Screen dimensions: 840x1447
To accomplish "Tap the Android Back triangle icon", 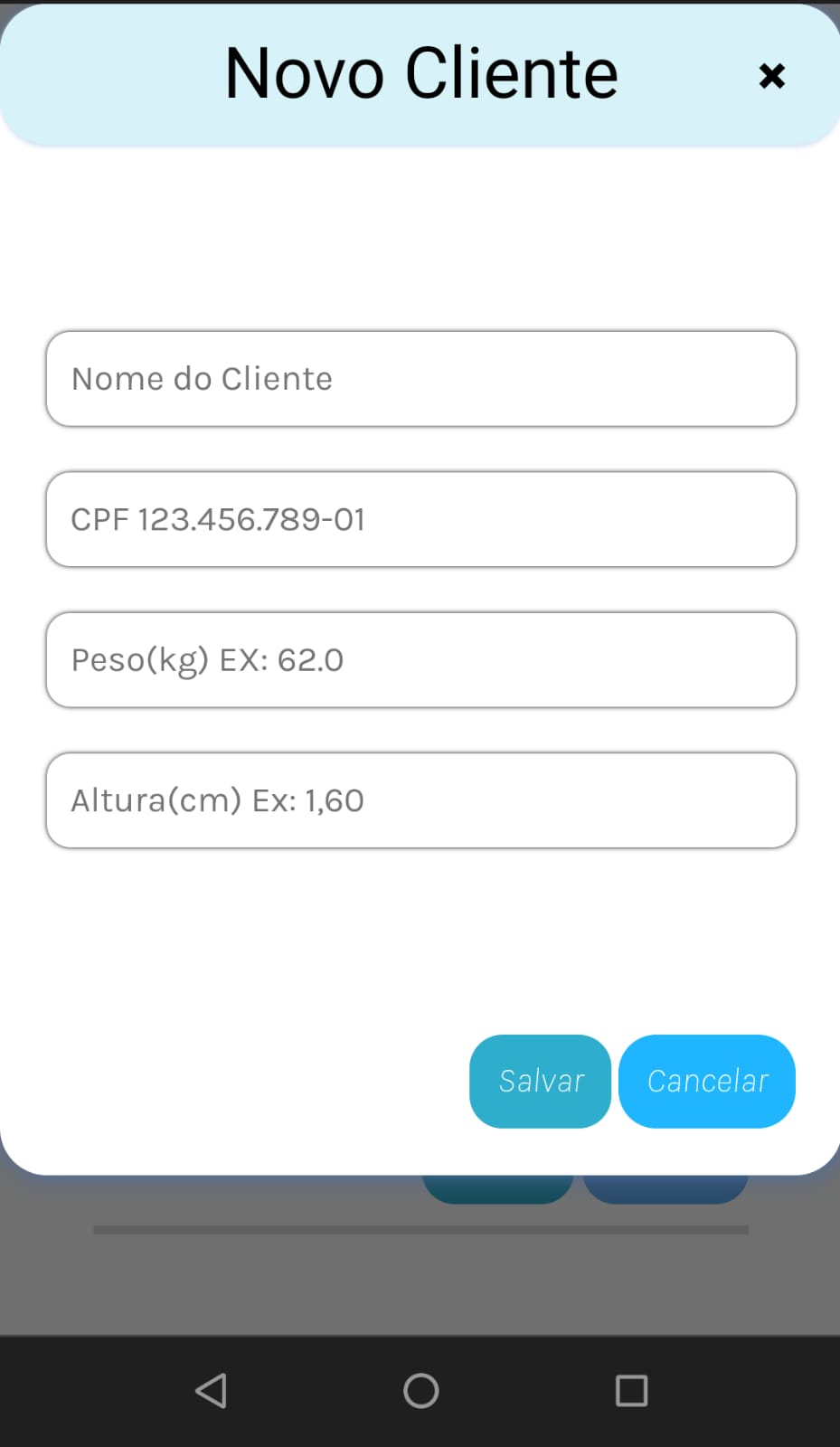I will pyautogui.click(x=210, y=1391).
